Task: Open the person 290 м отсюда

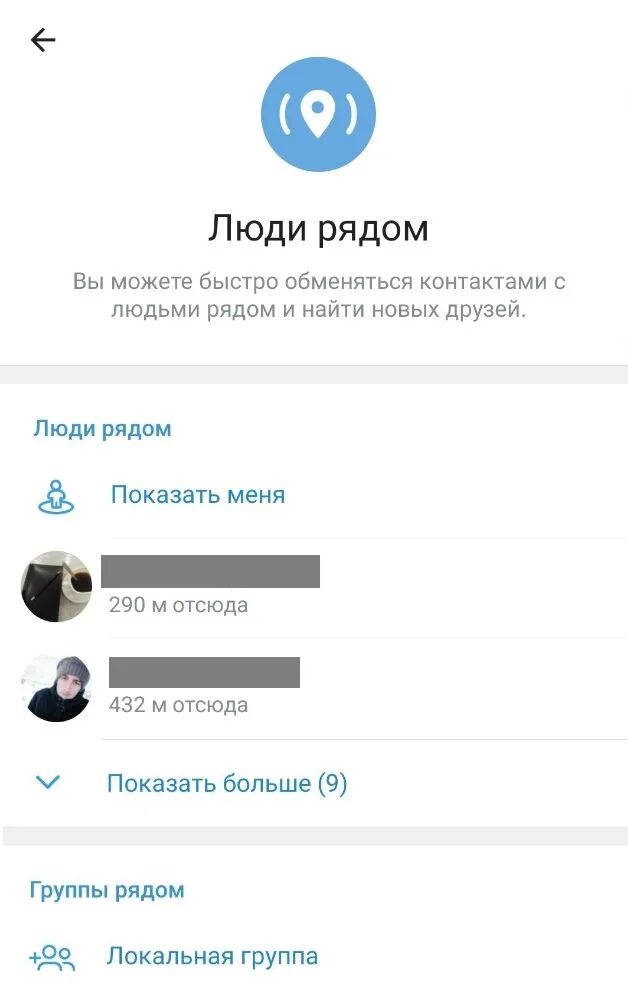Action: tap(314, 587)
